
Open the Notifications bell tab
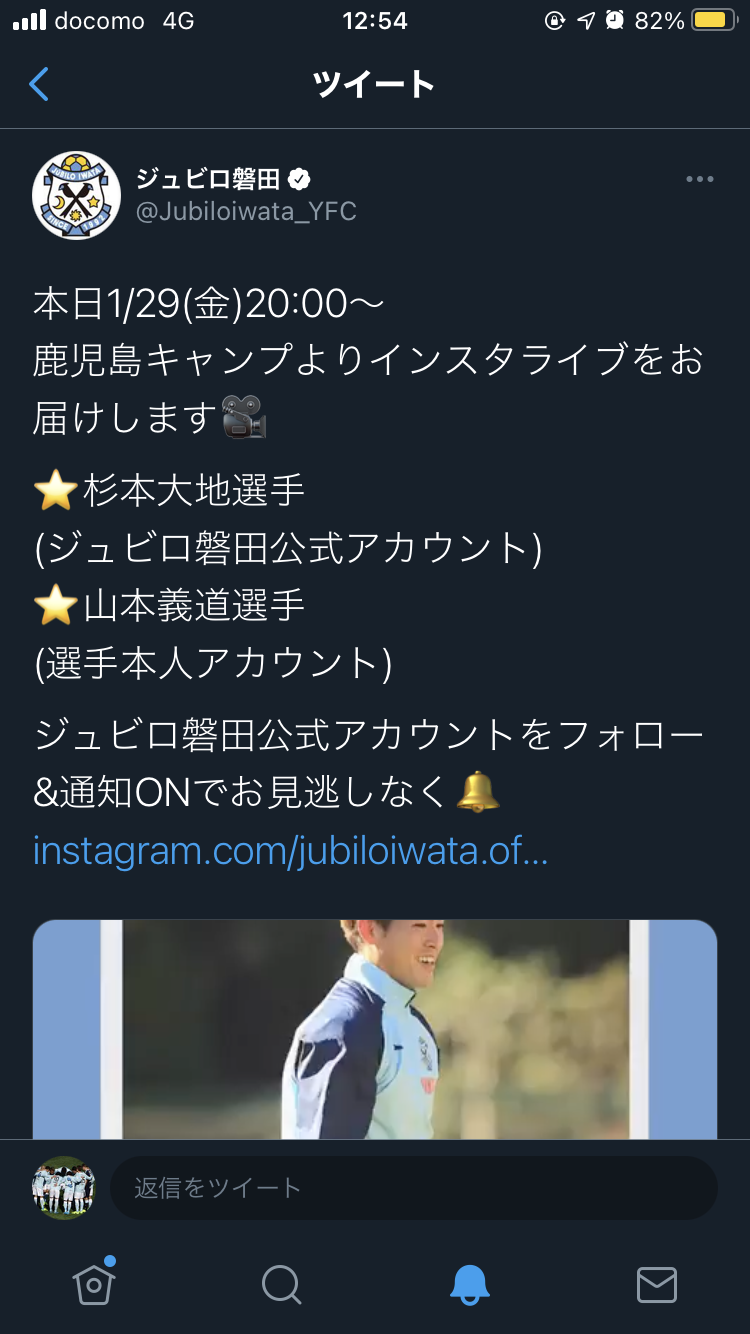pyautogui.click(x=469, y=1285)
